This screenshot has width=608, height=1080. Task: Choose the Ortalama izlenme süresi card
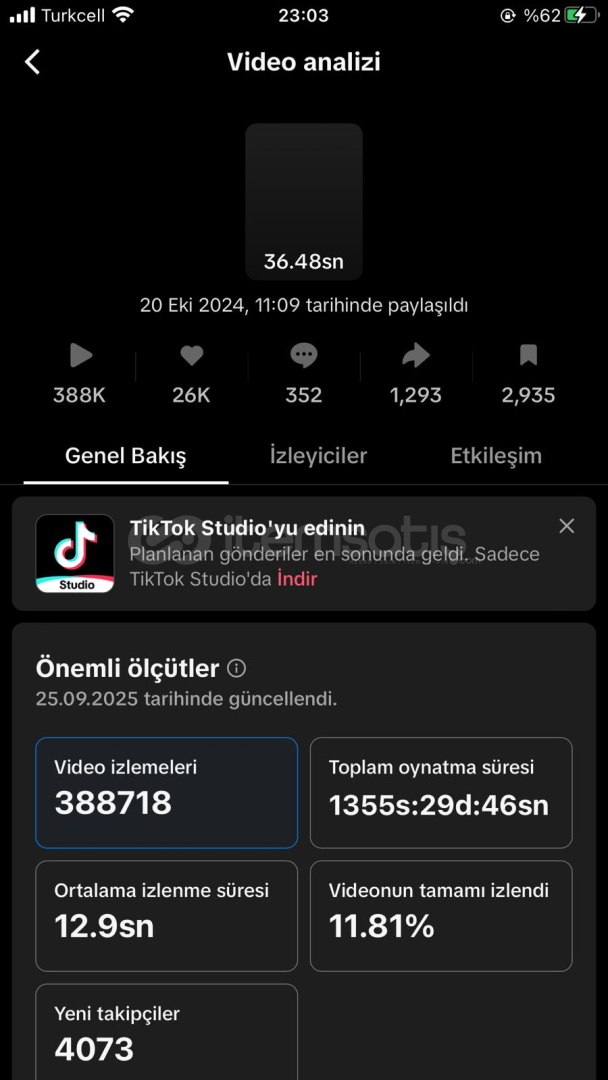(x=167, y=916)
